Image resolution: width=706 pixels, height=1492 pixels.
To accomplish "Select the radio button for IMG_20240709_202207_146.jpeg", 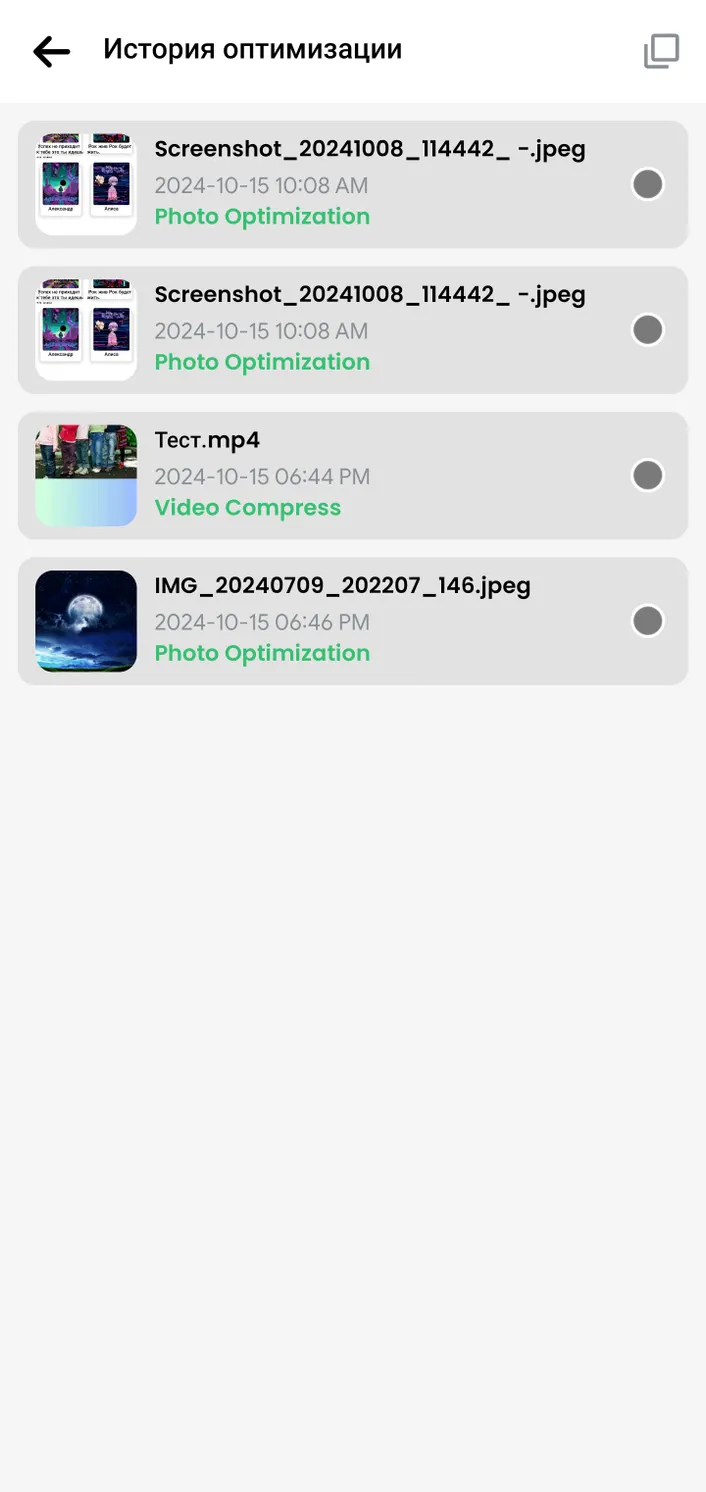I will pos(648,621).
